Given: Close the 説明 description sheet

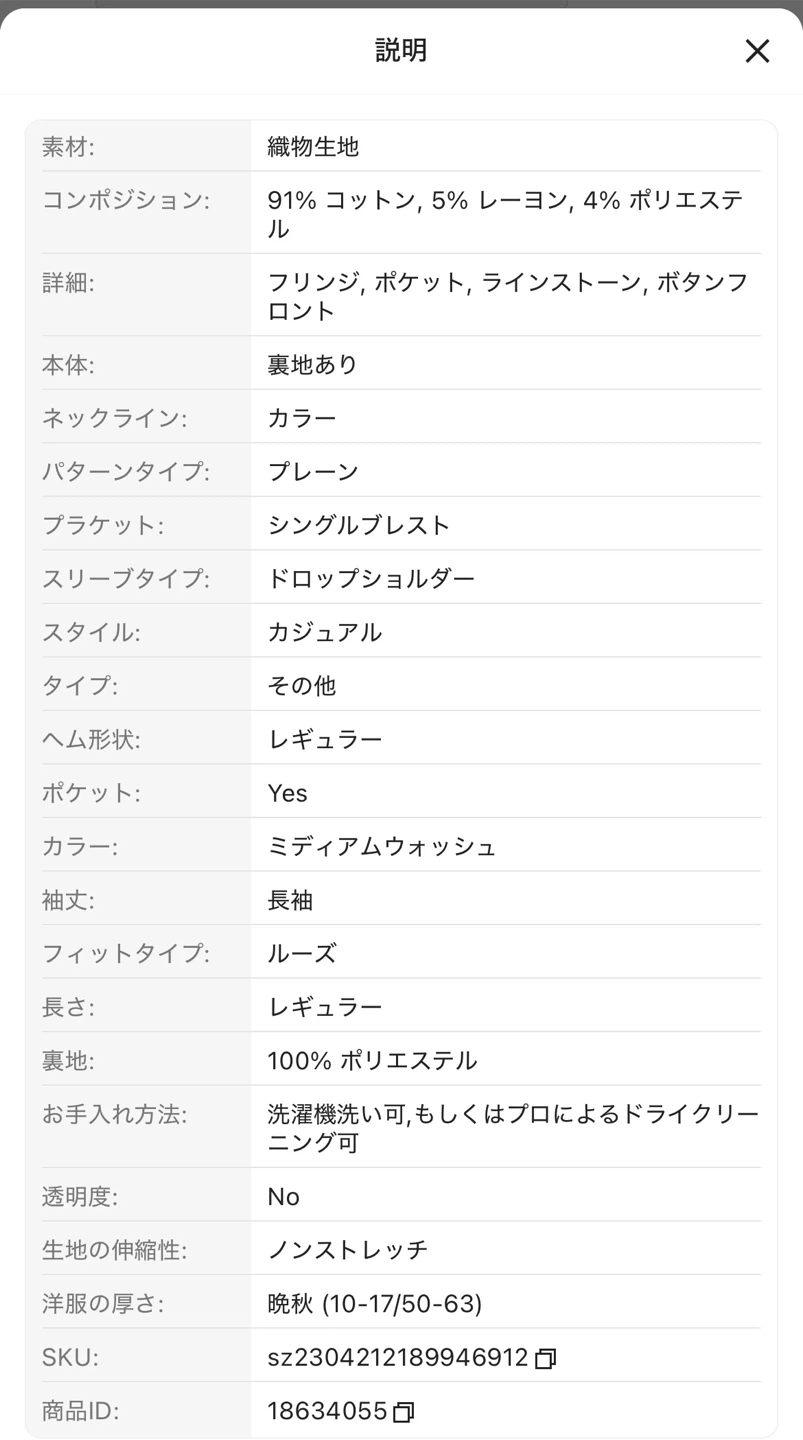Looking at the screenshot, I should (x=757, y=51).
